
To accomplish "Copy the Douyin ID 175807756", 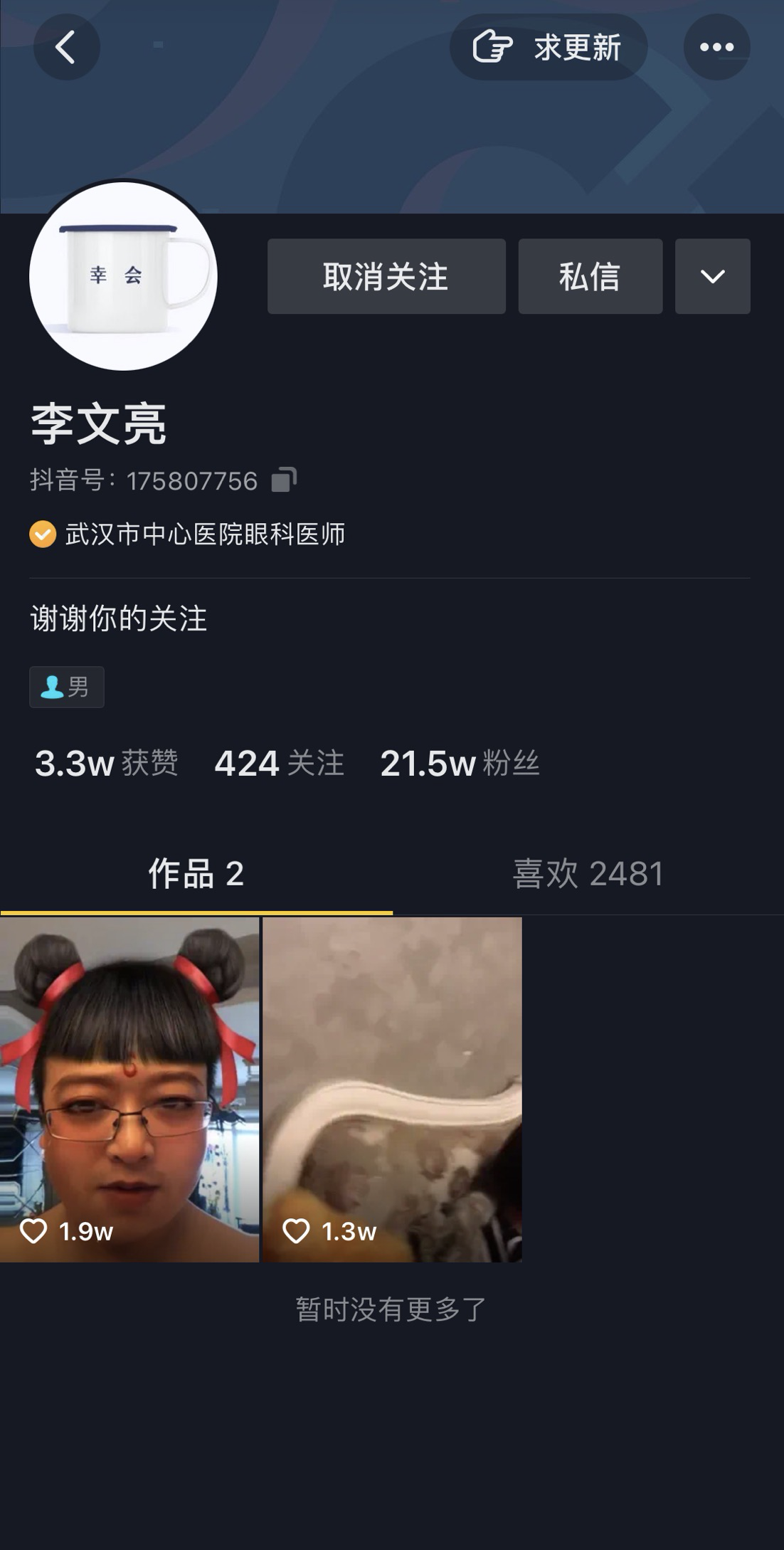I will (285, 479).
